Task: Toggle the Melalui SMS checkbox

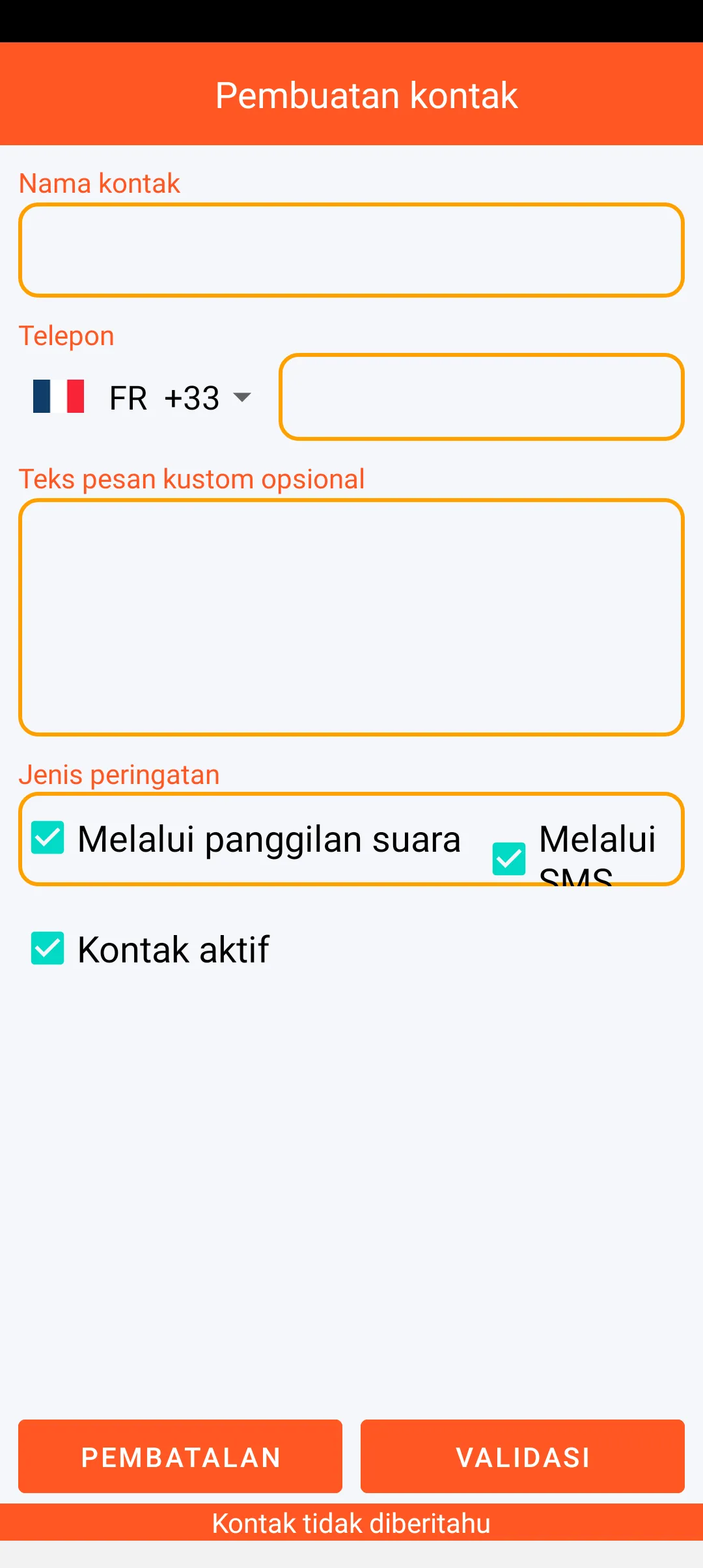Action: (509, 858)
